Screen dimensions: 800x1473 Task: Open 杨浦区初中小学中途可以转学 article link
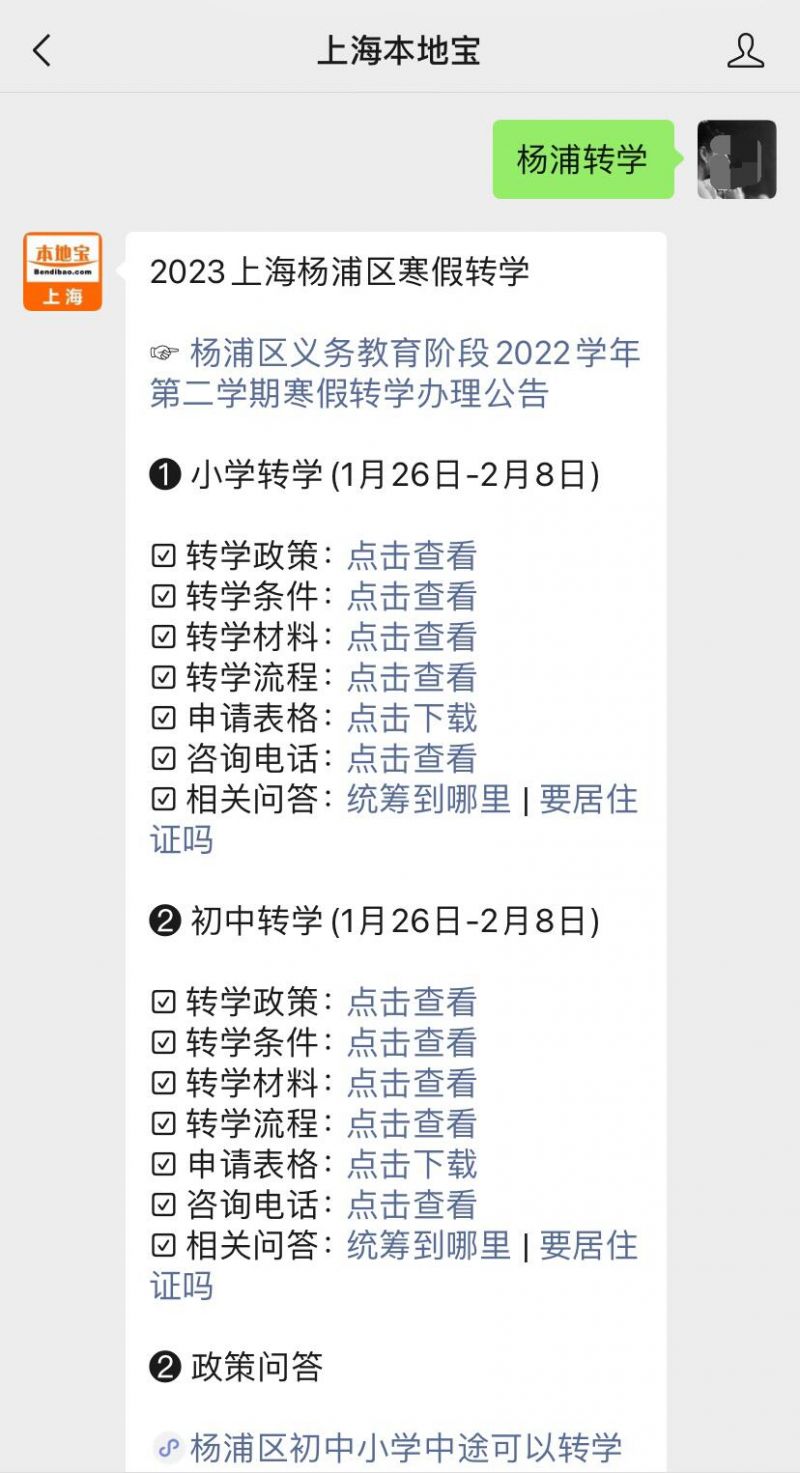pyautogui.click(x=390, y=1448)
